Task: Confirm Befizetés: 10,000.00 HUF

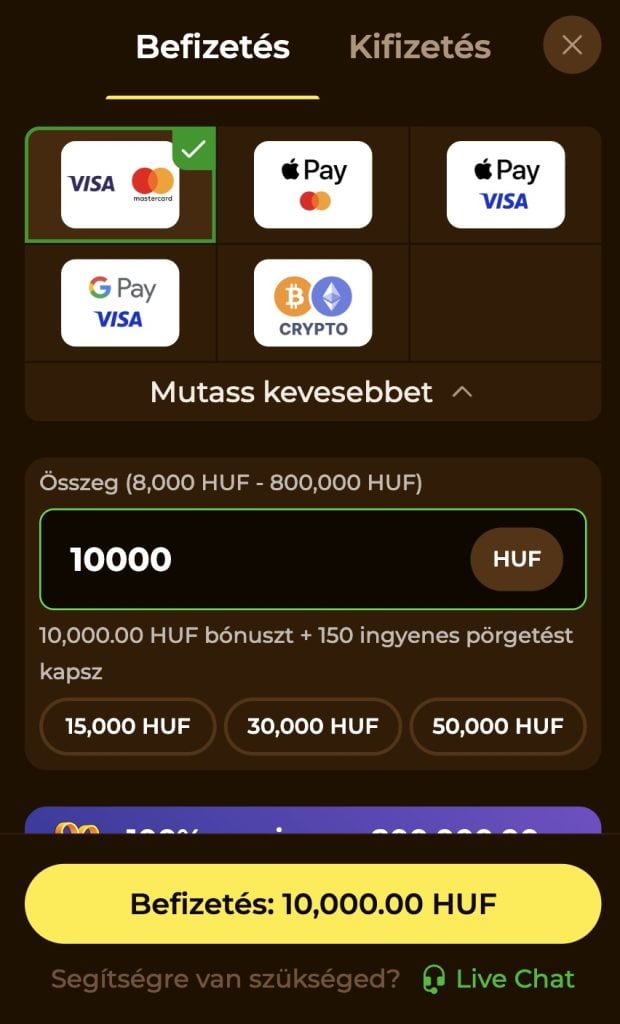Action: 313,904
